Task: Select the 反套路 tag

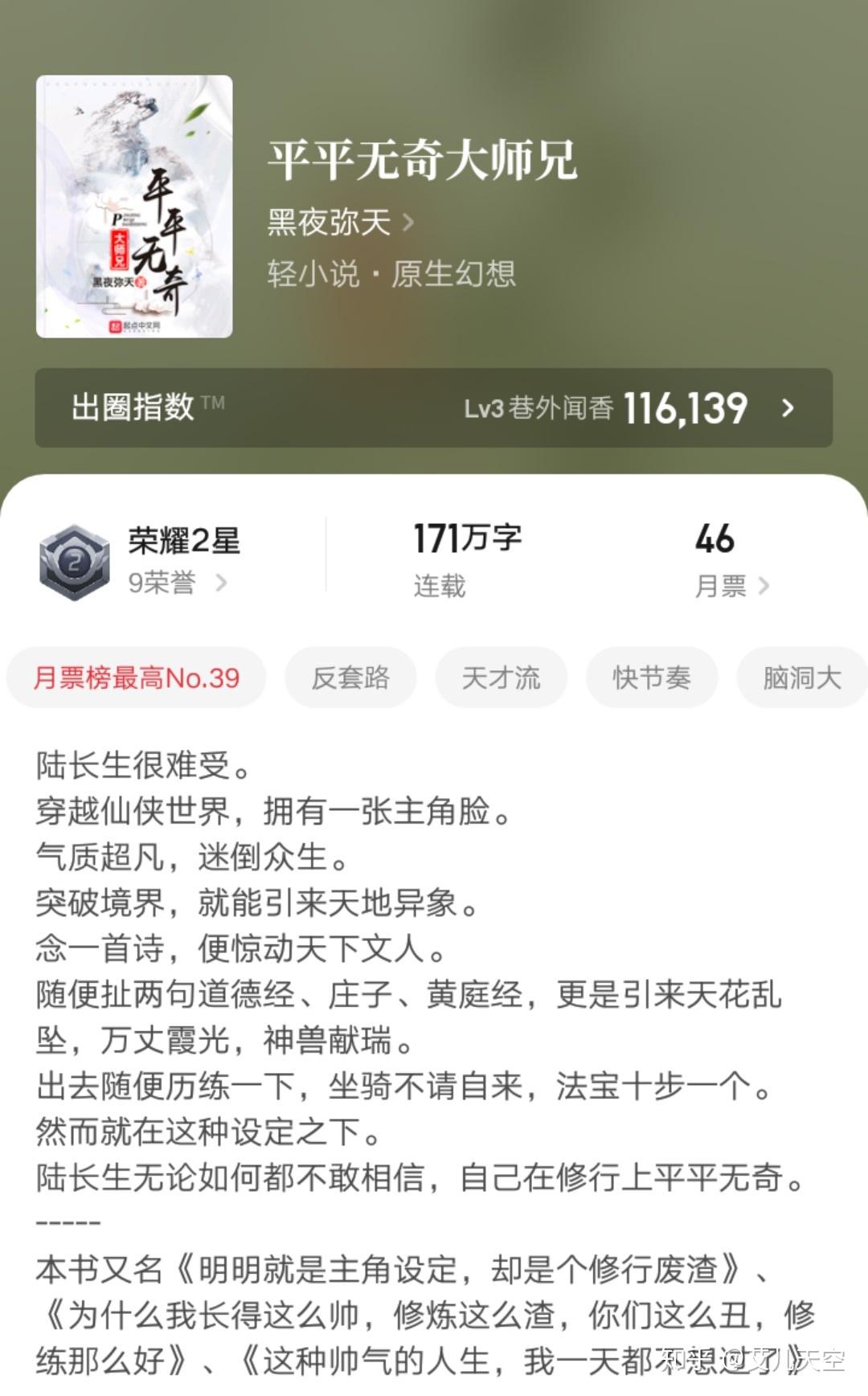Action: (x=349, y=678)
